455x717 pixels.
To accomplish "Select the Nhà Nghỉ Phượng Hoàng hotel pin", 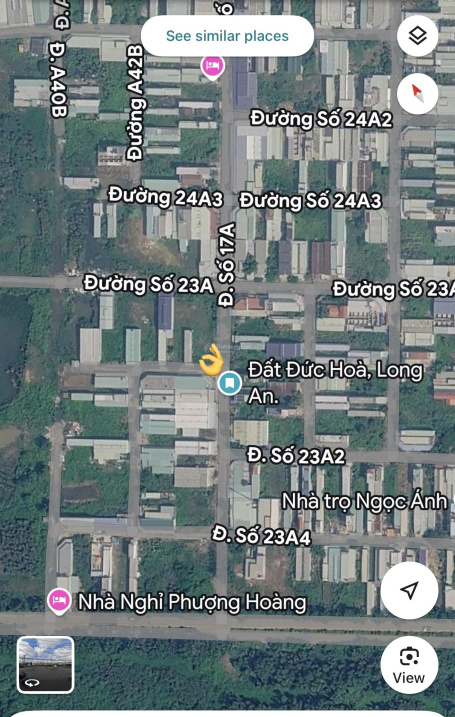I will click(x=59, y=601).
